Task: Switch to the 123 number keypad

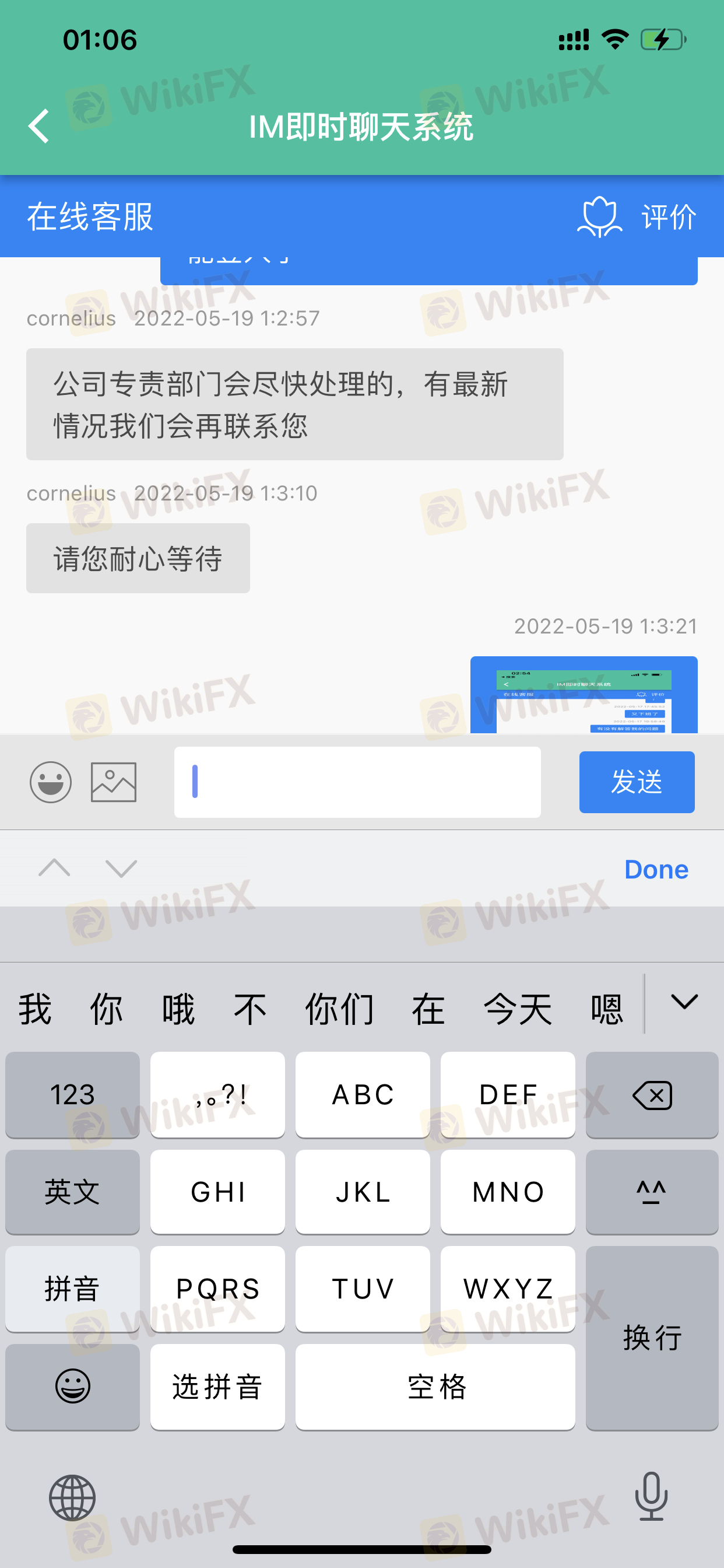Action: (x=72, y=1094)
